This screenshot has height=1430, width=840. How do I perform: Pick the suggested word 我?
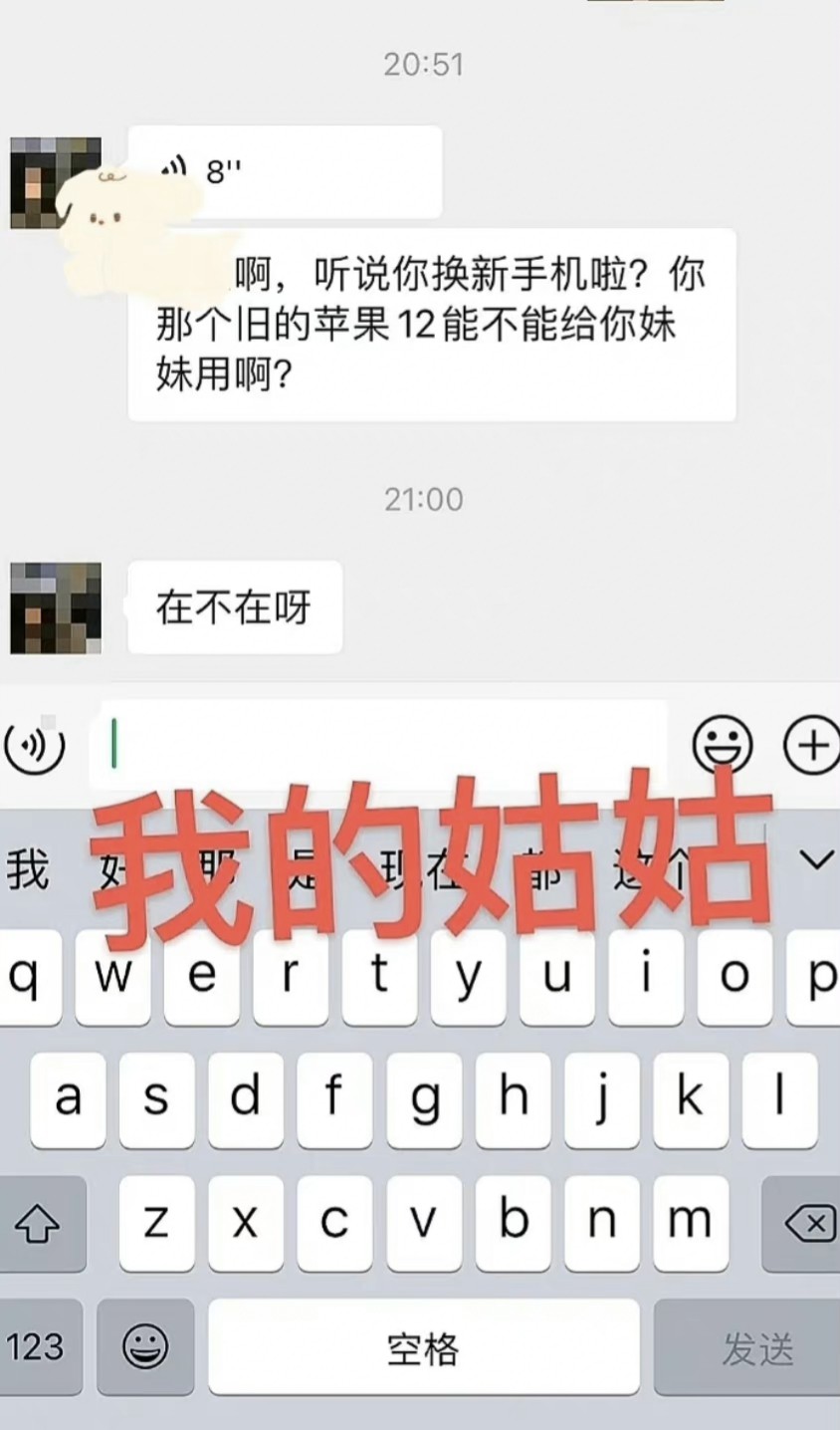[x=28, y=868]
